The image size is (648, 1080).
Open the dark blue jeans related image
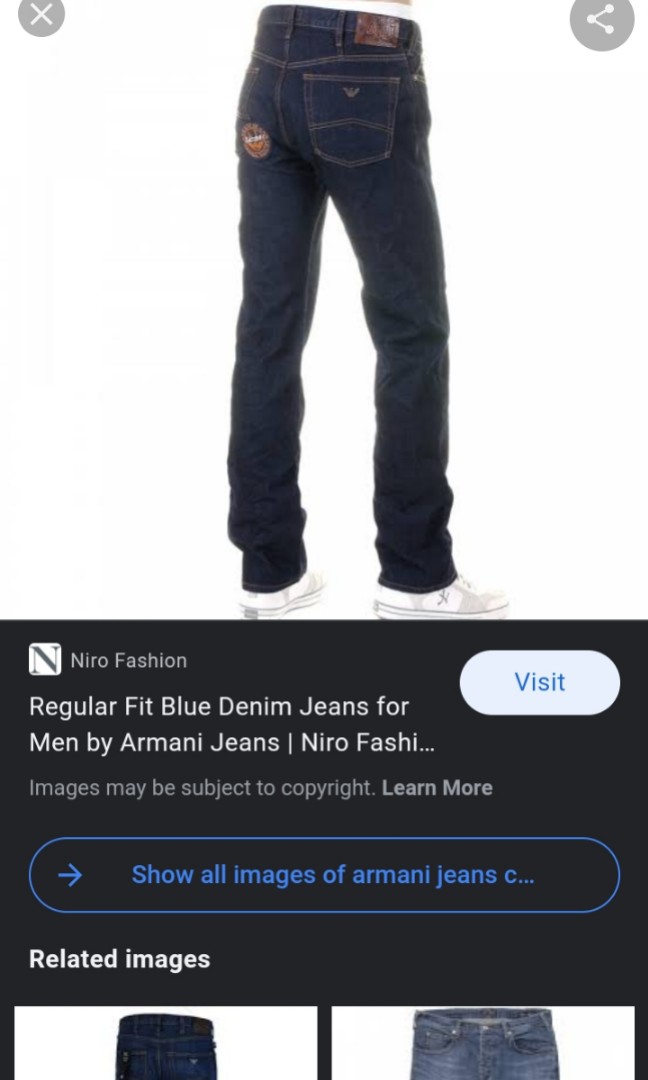coord(166,1044)
